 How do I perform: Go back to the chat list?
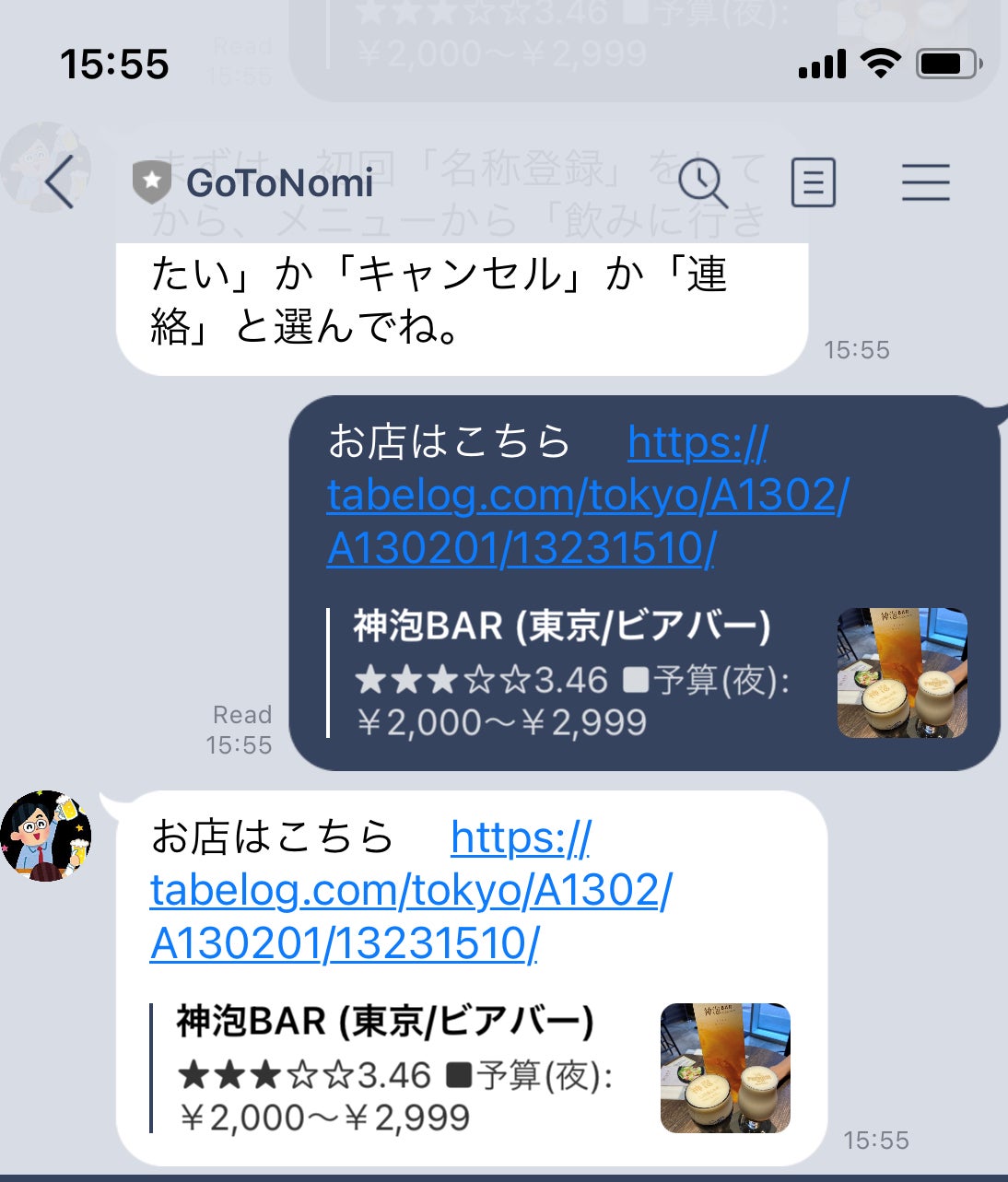coord(59,181)
